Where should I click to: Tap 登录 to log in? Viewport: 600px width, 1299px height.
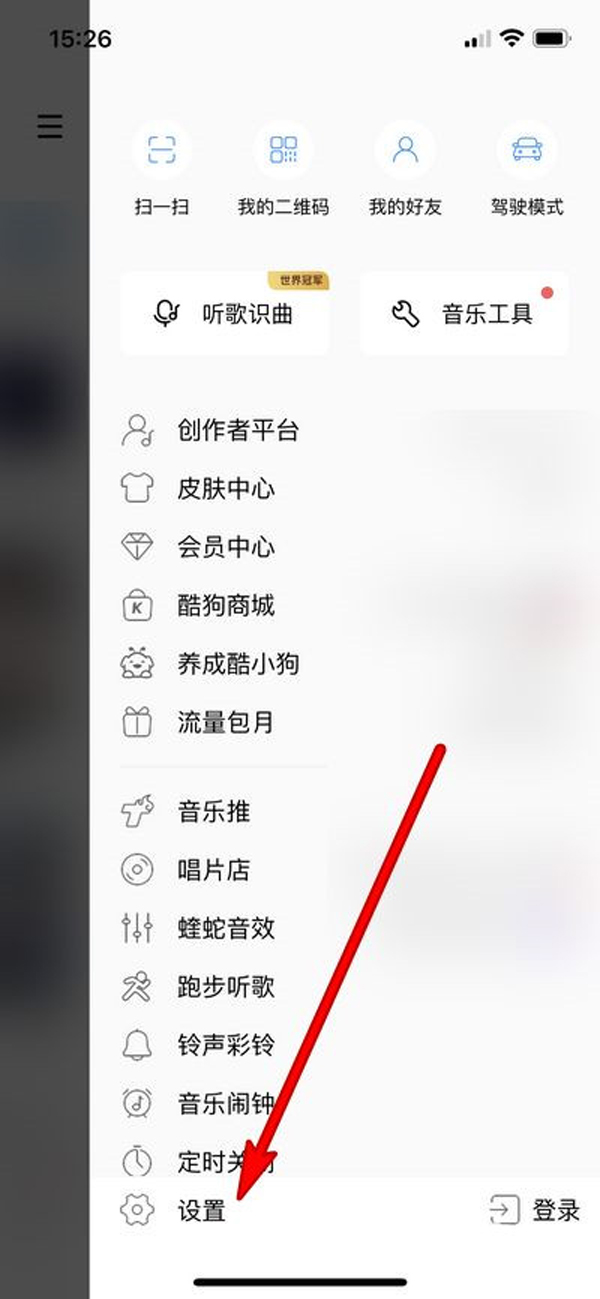[x=535, y=1210]
